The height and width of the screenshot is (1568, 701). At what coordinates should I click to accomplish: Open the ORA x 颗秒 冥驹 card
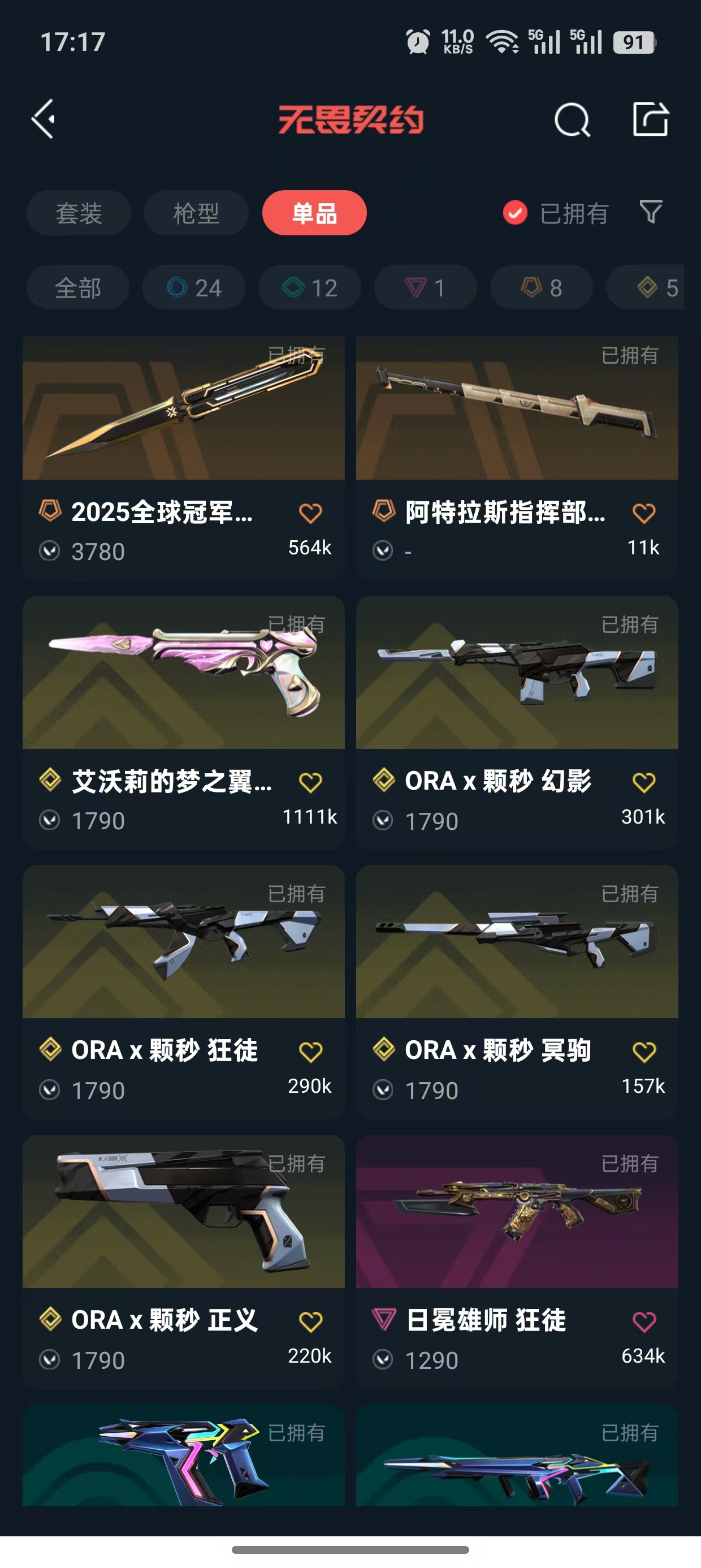[517, 942]
